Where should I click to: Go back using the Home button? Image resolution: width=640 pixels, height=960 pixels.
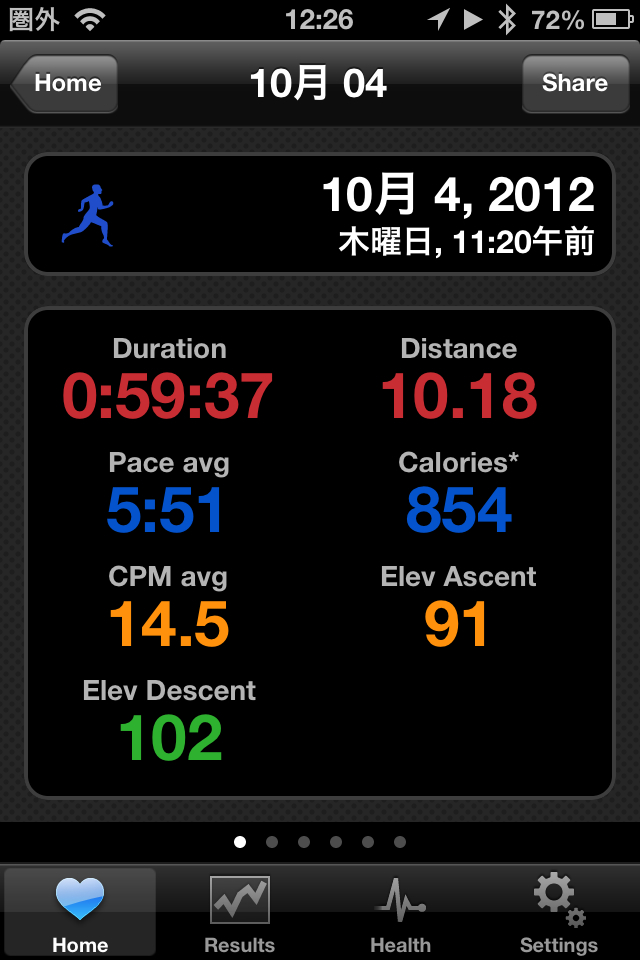(66, 83)
